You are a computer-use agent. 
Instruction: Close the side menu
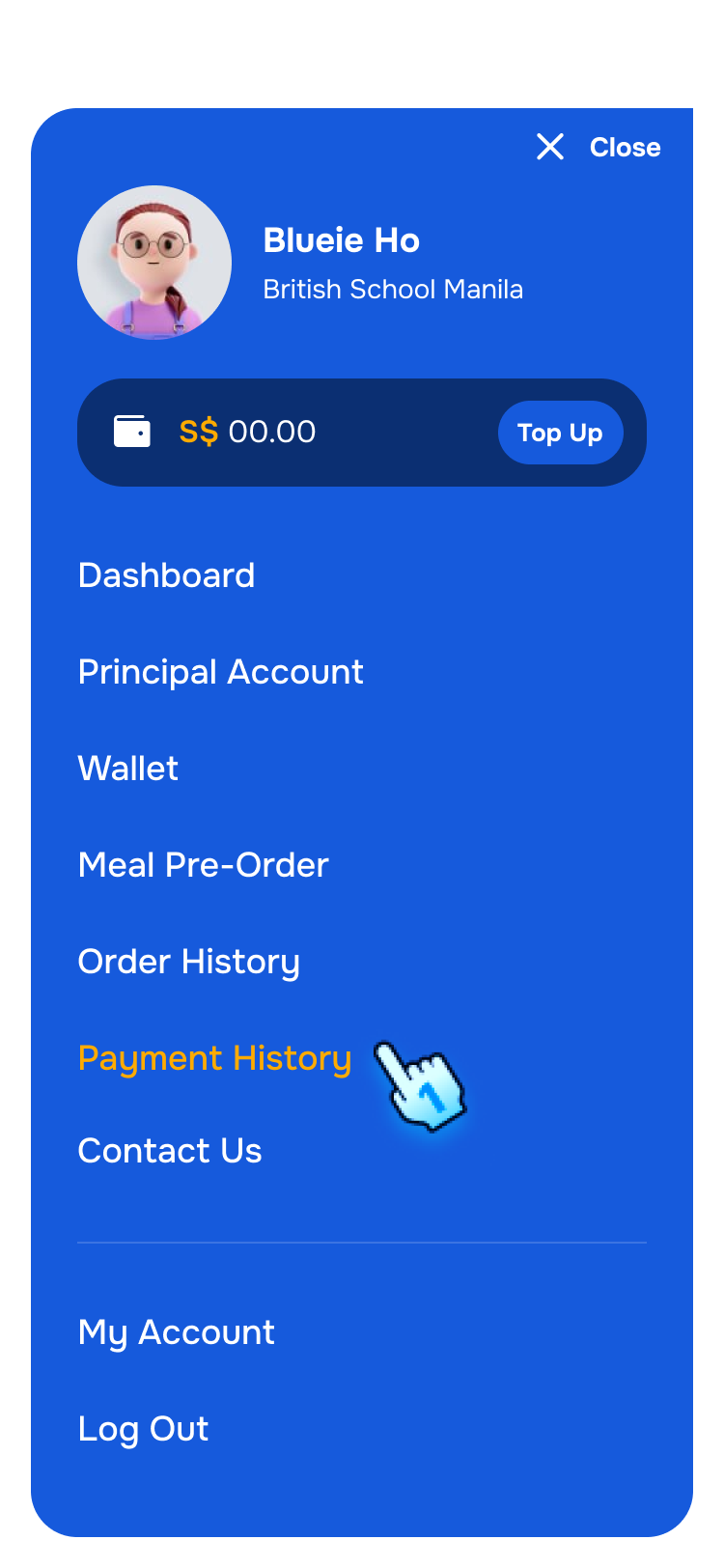pos(599,148)
